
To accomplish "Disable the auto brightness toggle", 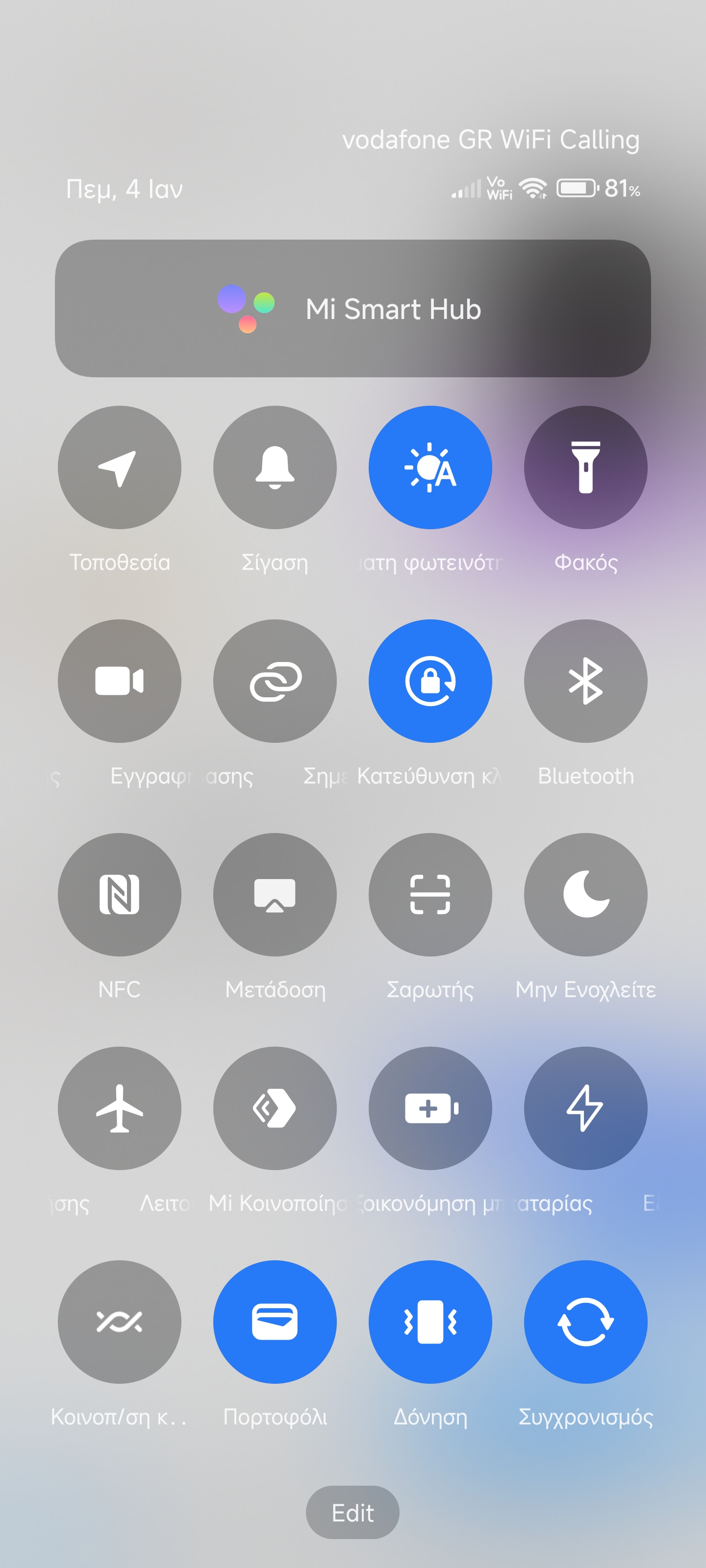I will pos(430,467).
